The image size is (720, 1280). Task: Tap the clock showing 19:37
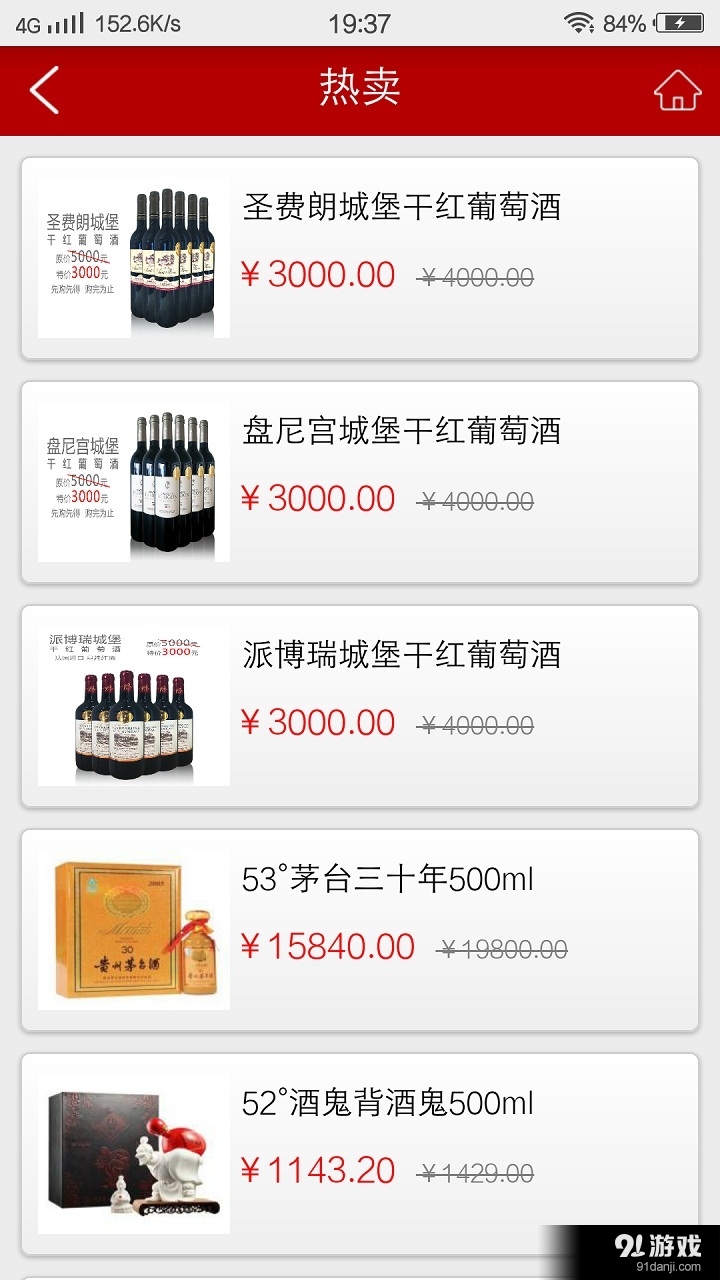[x=360, y=23]
